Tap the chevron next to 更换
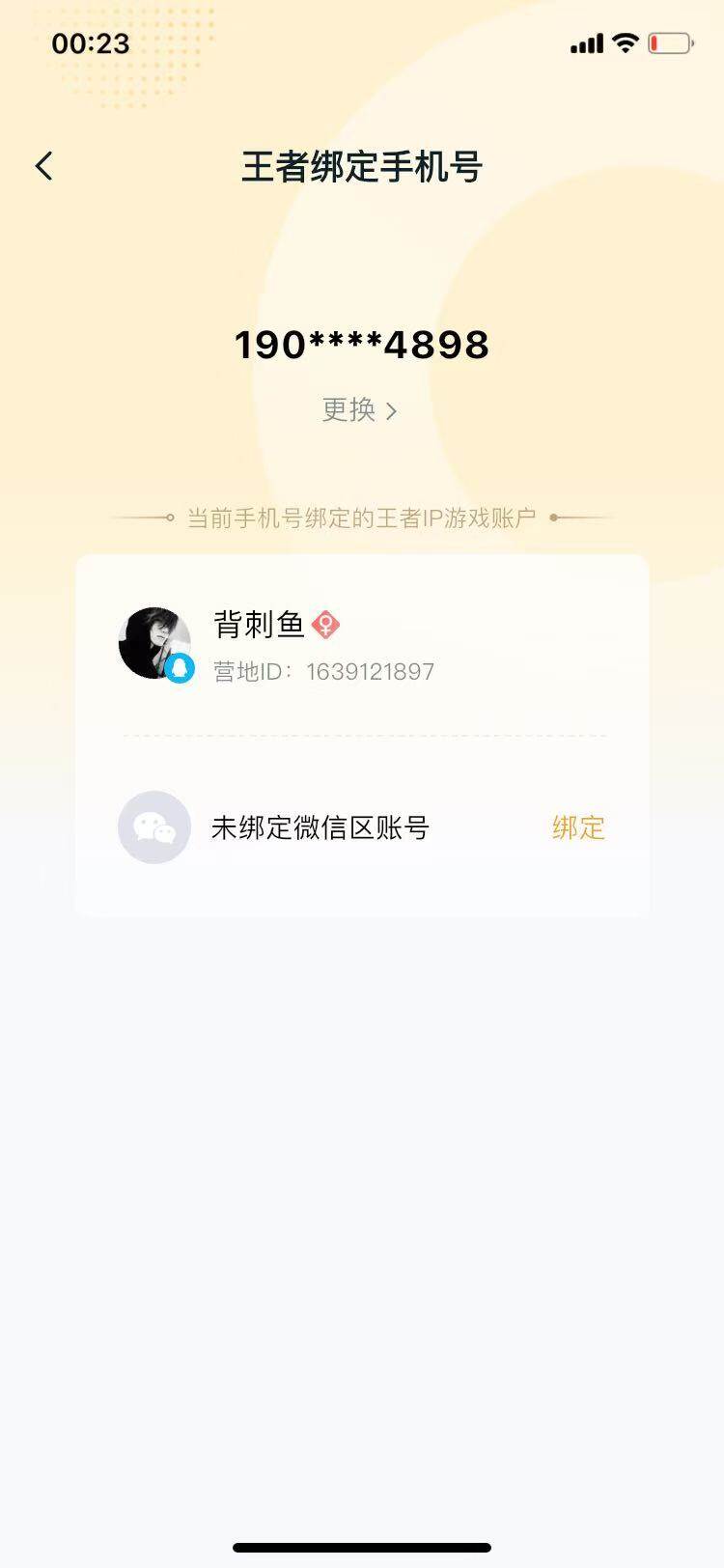 tap(393, 409)
